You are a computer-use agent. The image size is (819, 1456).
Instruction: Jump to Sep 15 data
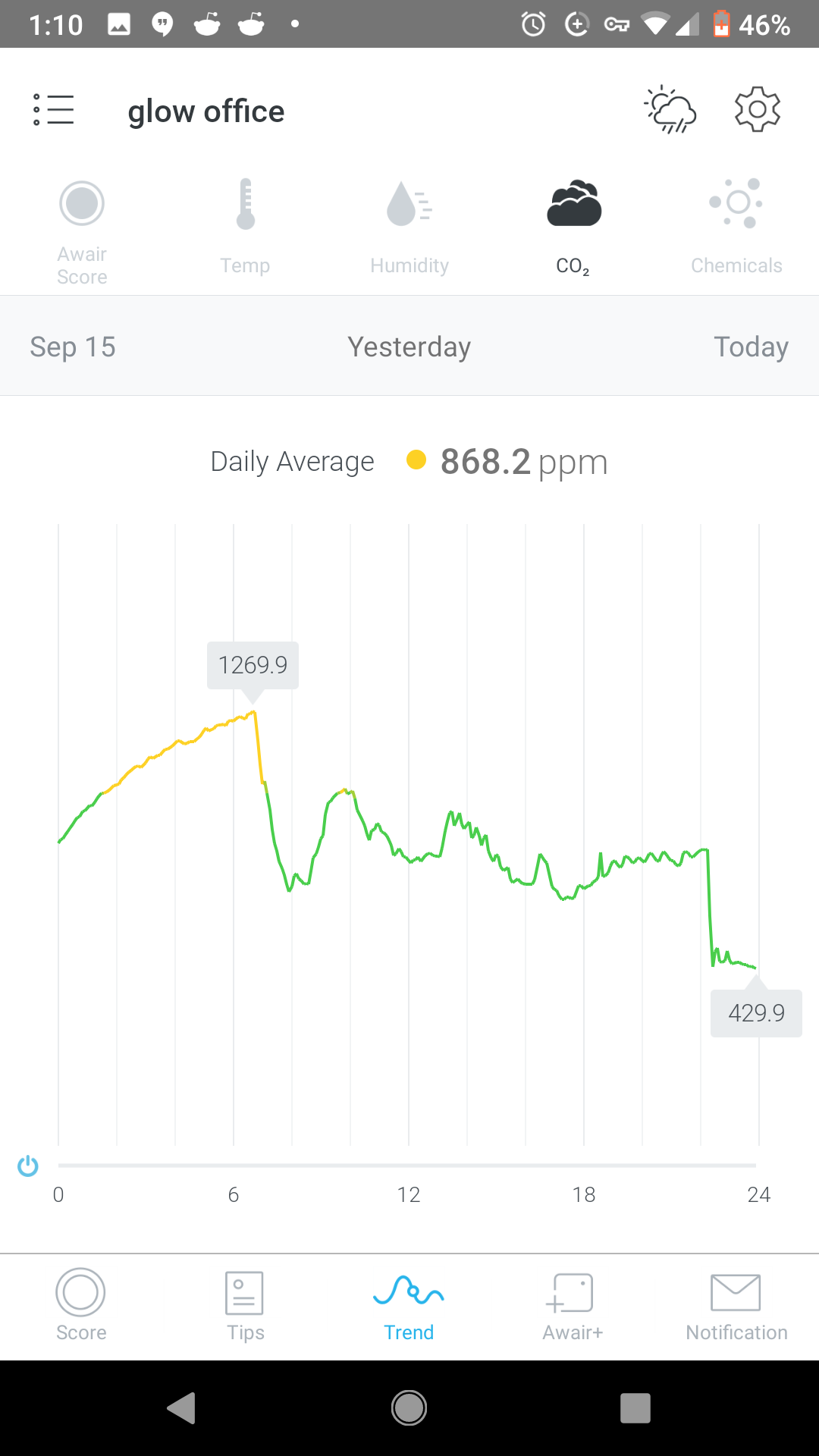click(73, 347)
